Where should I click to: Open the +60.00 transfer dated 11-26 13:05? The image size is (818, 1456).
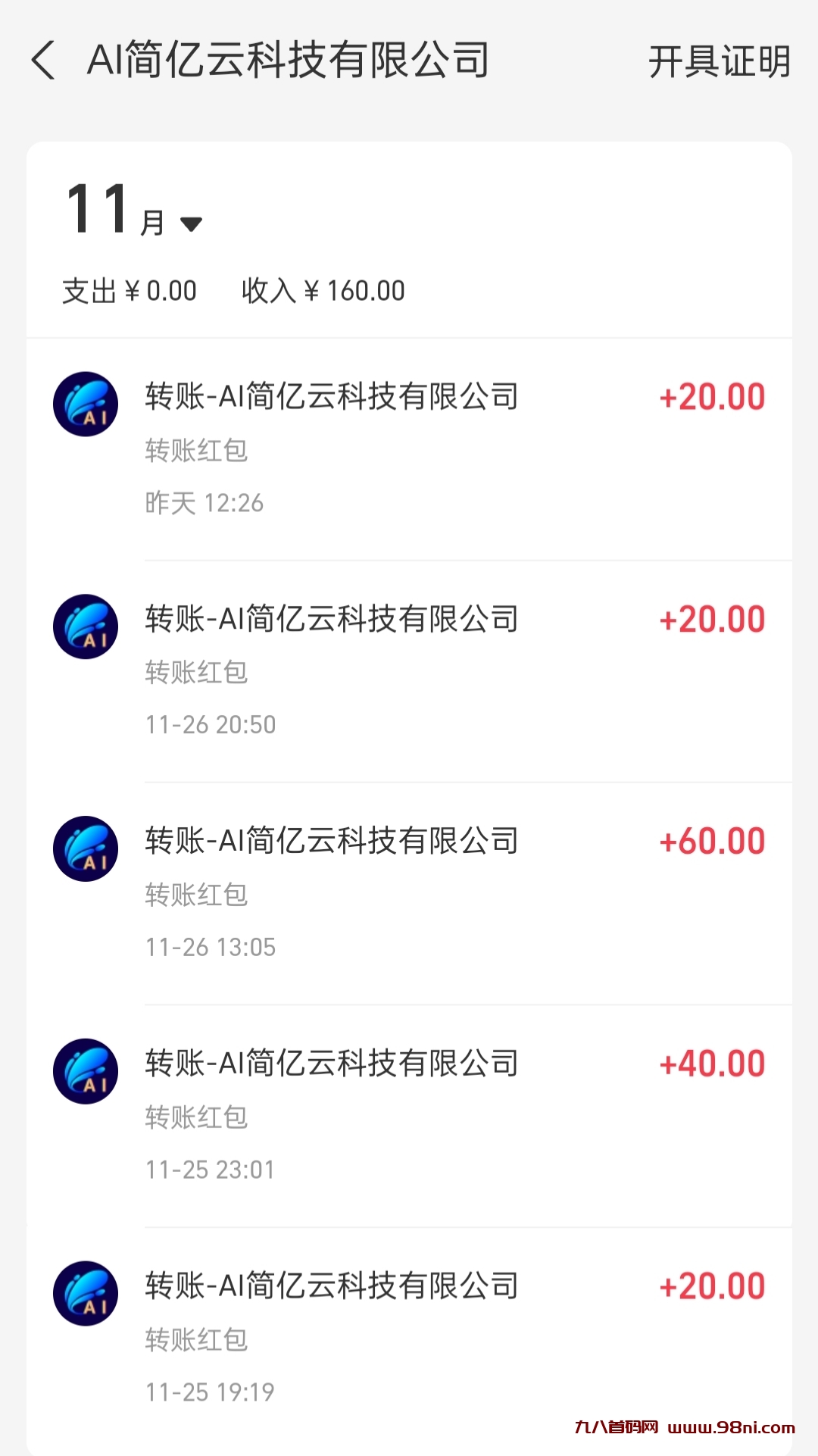(x=409, y=893)
